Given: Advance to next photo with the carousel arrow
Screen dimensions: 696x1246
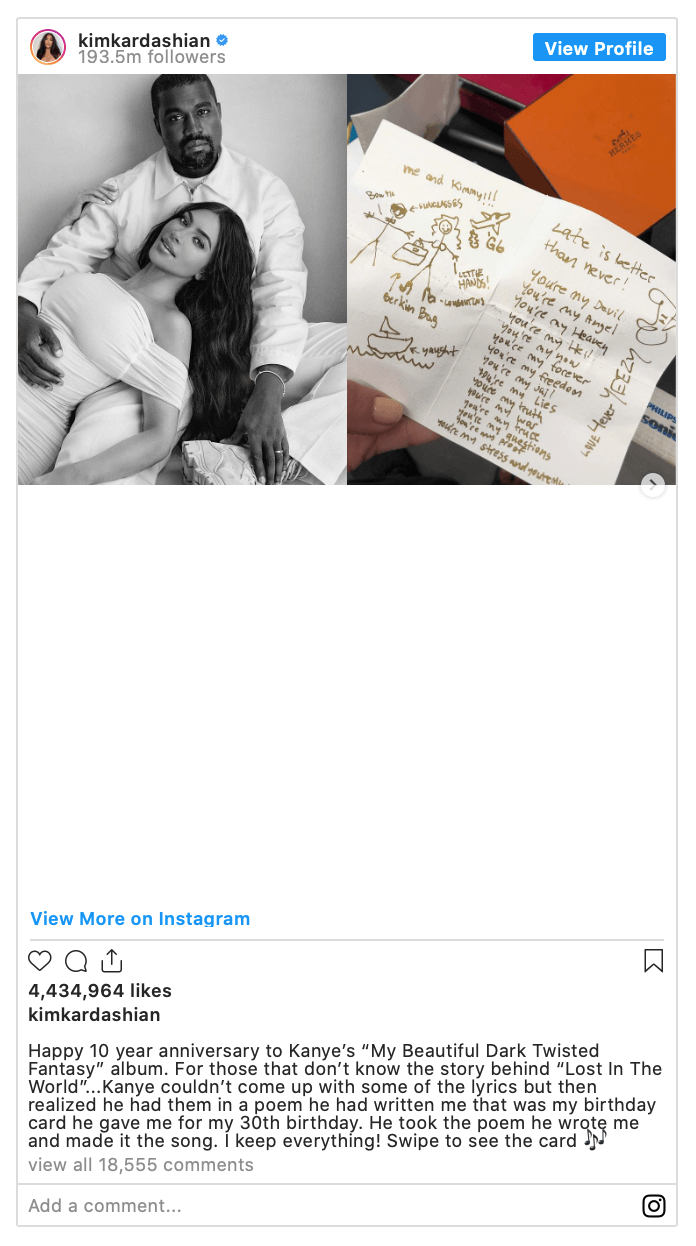Looking at the screenshot, I should click(x=652, y=485).
